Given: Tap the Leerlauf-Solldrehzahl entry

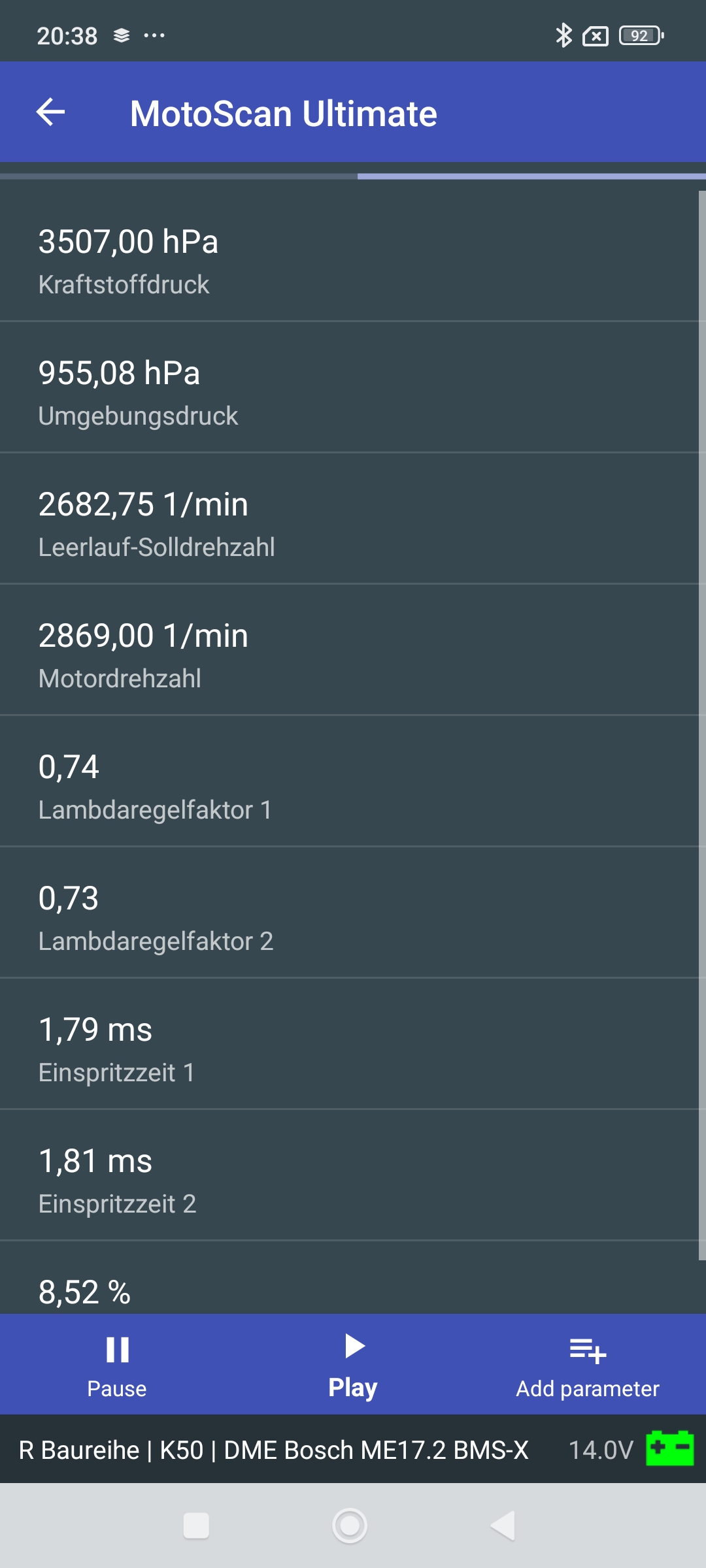Looking at the screenshot, I should [350, 519].
